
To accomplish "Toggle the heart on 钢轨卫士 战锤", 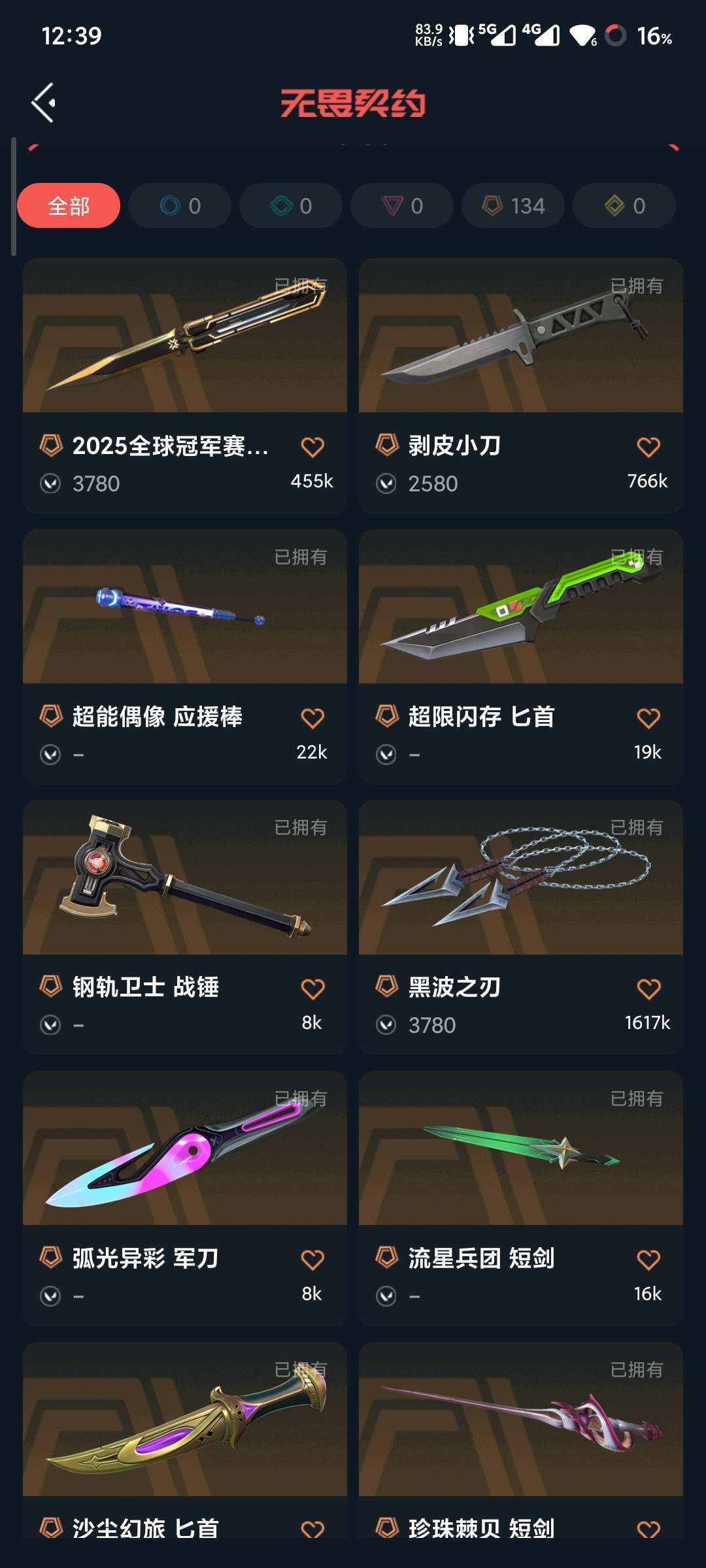I will click(312, 988).
